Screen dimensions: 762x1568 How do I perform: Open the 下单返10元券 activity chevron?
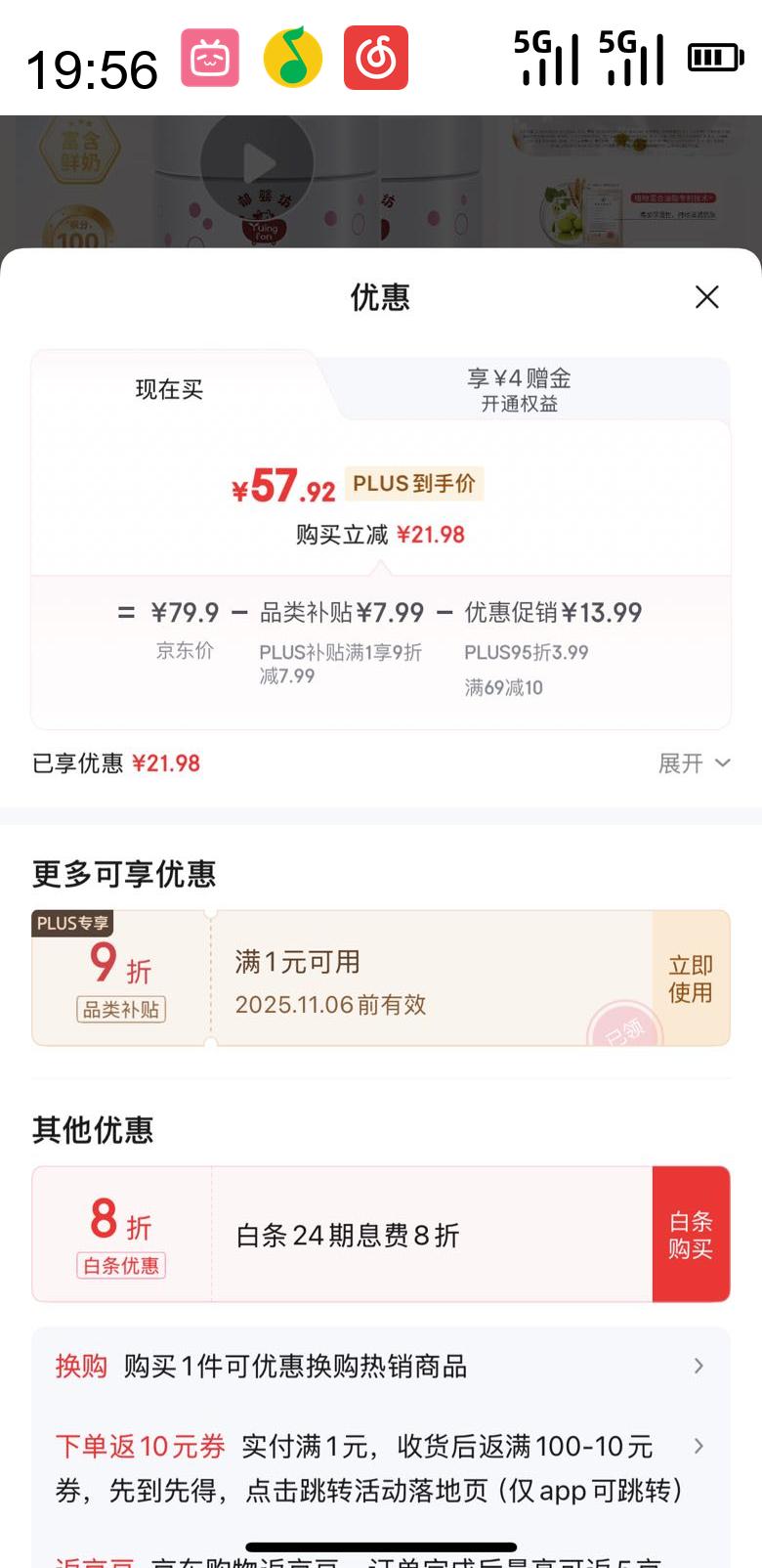698,1445
